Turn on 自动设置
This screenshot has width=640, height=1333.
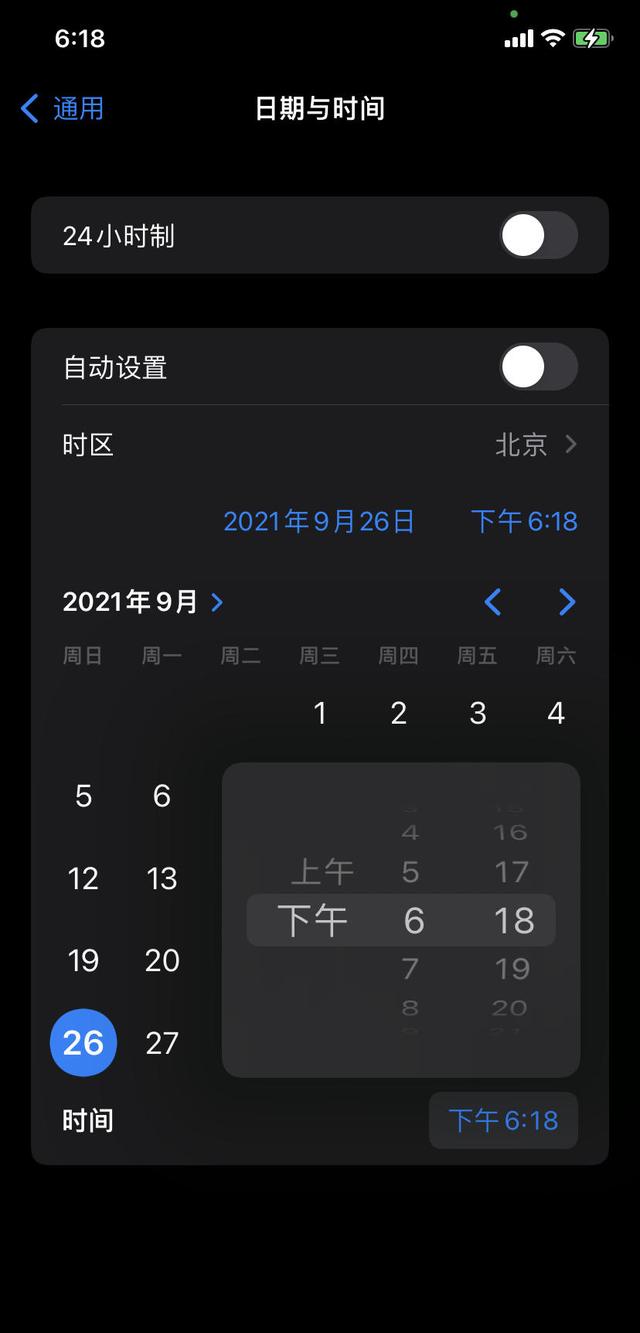pos(539,367)
